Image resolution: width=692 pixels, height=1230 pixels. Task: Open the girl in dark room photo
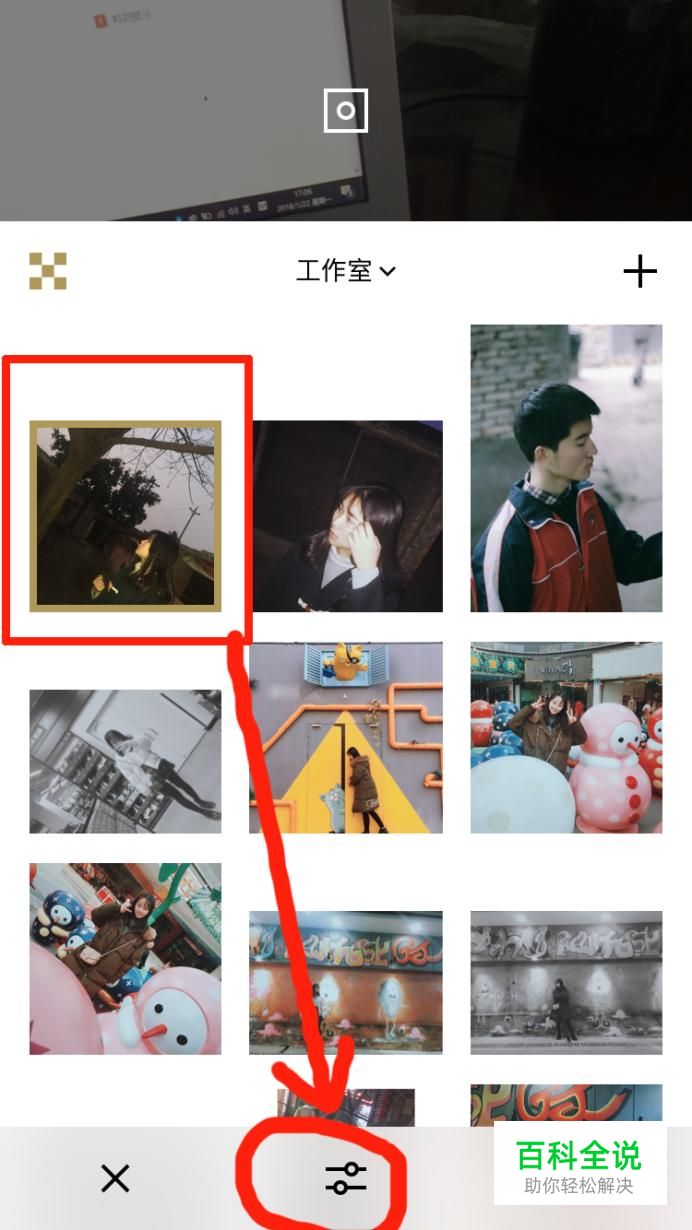pos(347,515)
